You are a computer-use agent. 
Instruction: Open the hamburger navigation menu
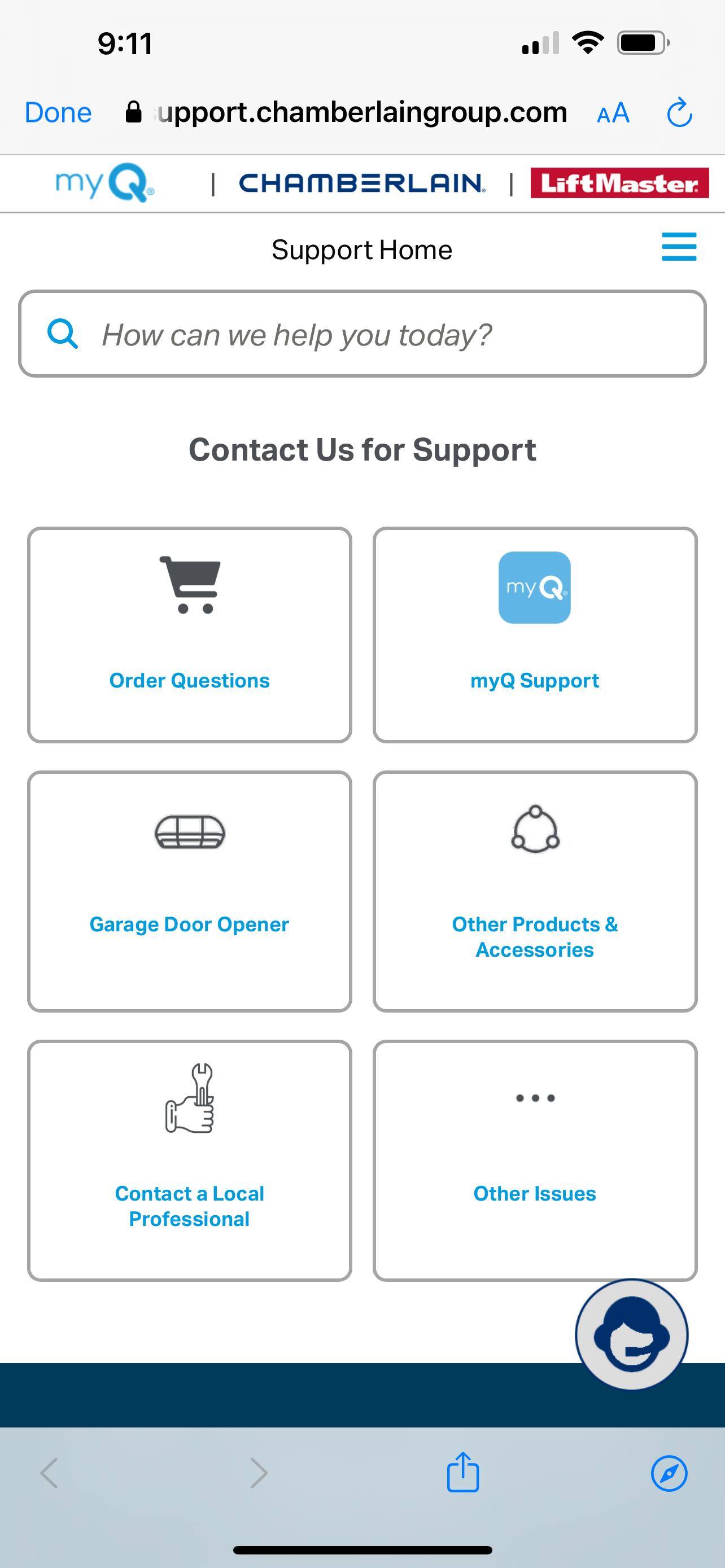(x=679, y=247)
